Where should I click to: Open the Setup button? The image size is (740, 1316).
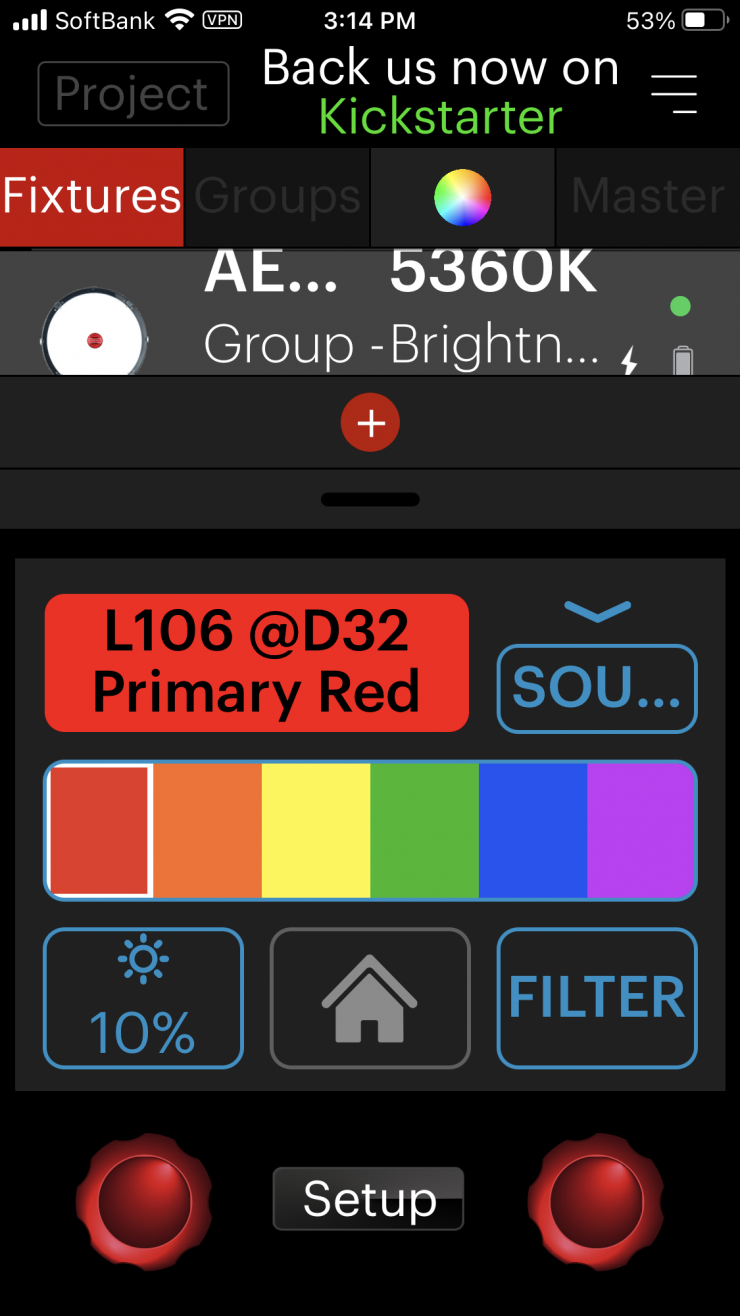(x=368, y=1198)
